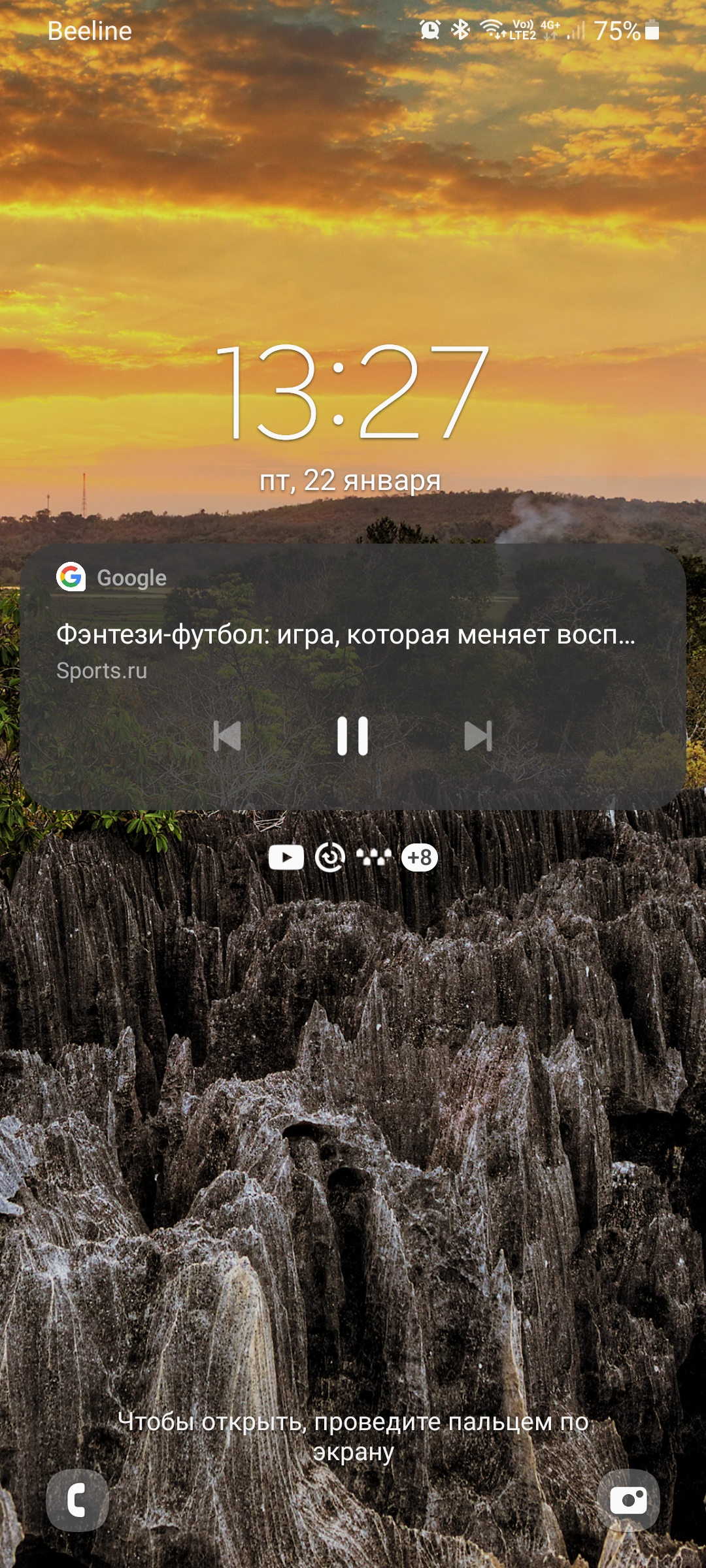Viewport: 706px width, 1568px height.
Task: Skip to the next track
Action: (478, 736)
